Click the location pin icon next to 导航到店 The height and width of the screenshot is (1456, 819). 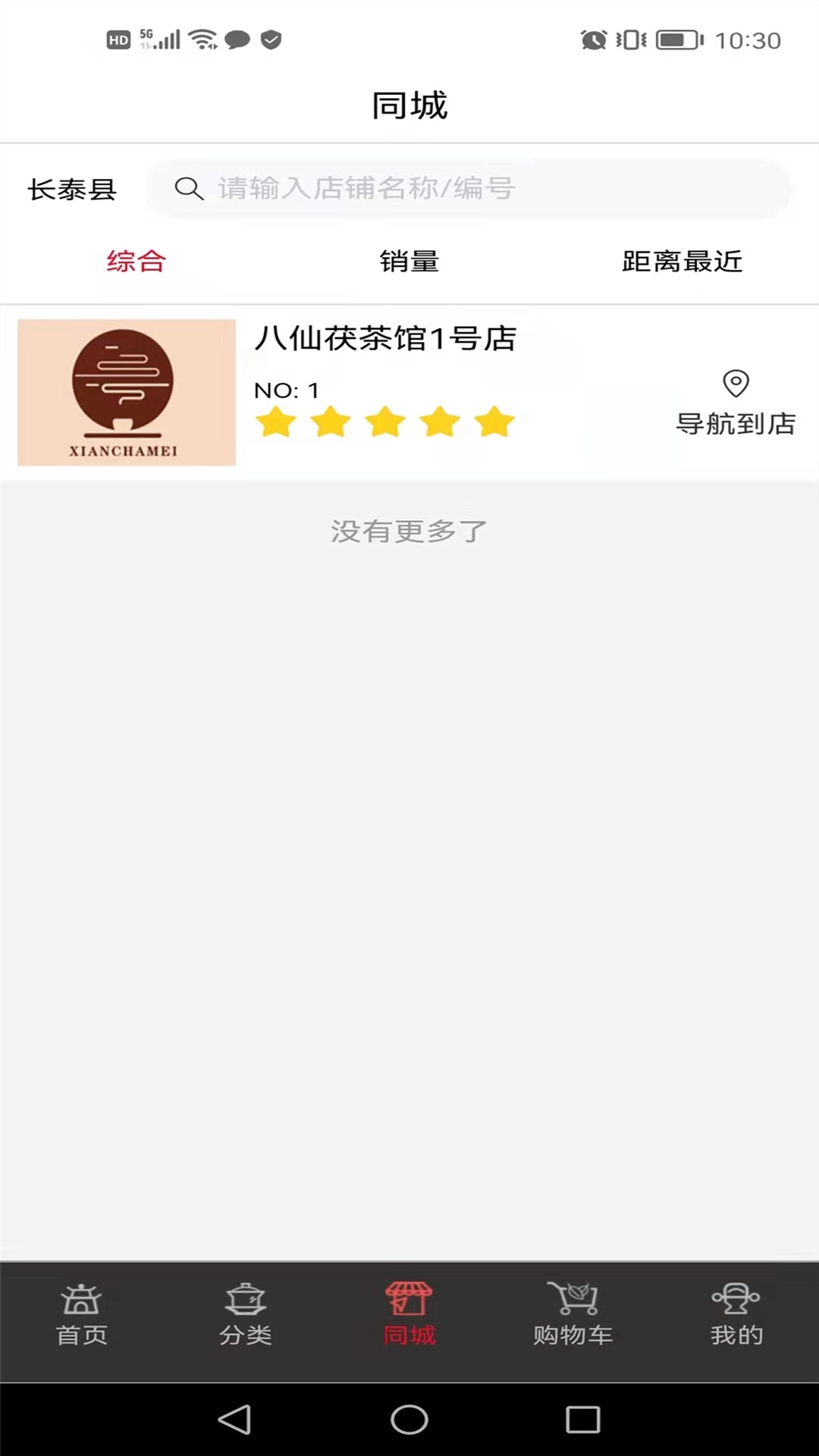(x=735, y=384)
